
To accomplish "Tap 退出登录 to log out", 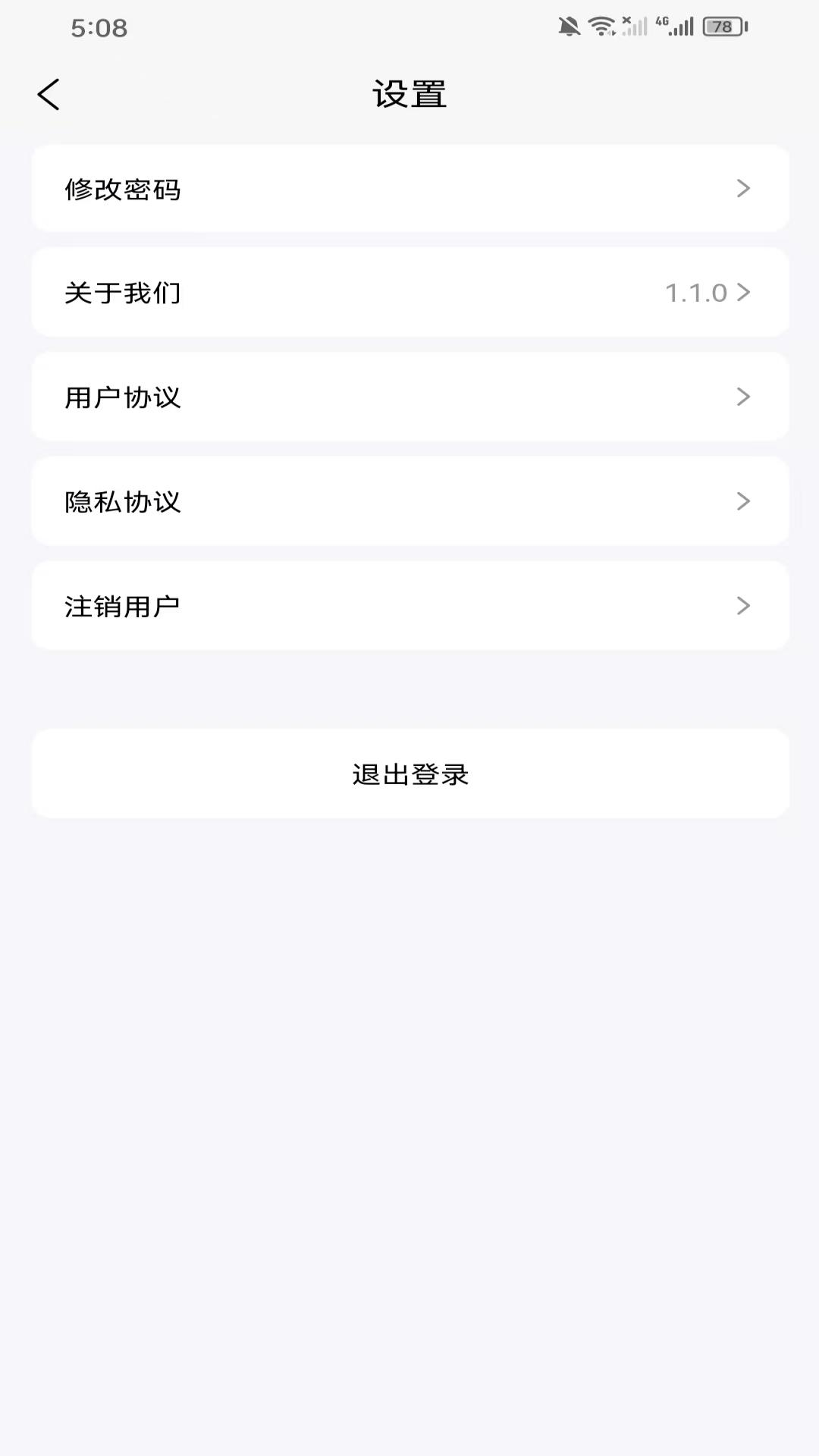I will click(409, 774).
